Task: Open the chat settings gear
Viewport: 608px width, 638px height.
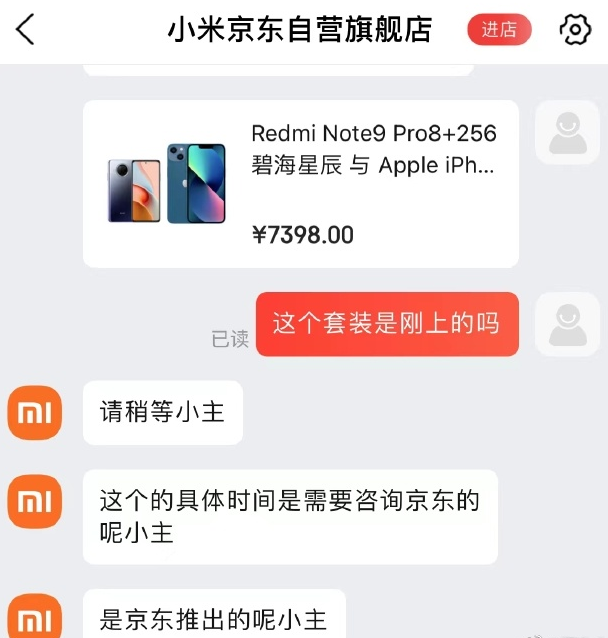Action: tap(574, 30)
